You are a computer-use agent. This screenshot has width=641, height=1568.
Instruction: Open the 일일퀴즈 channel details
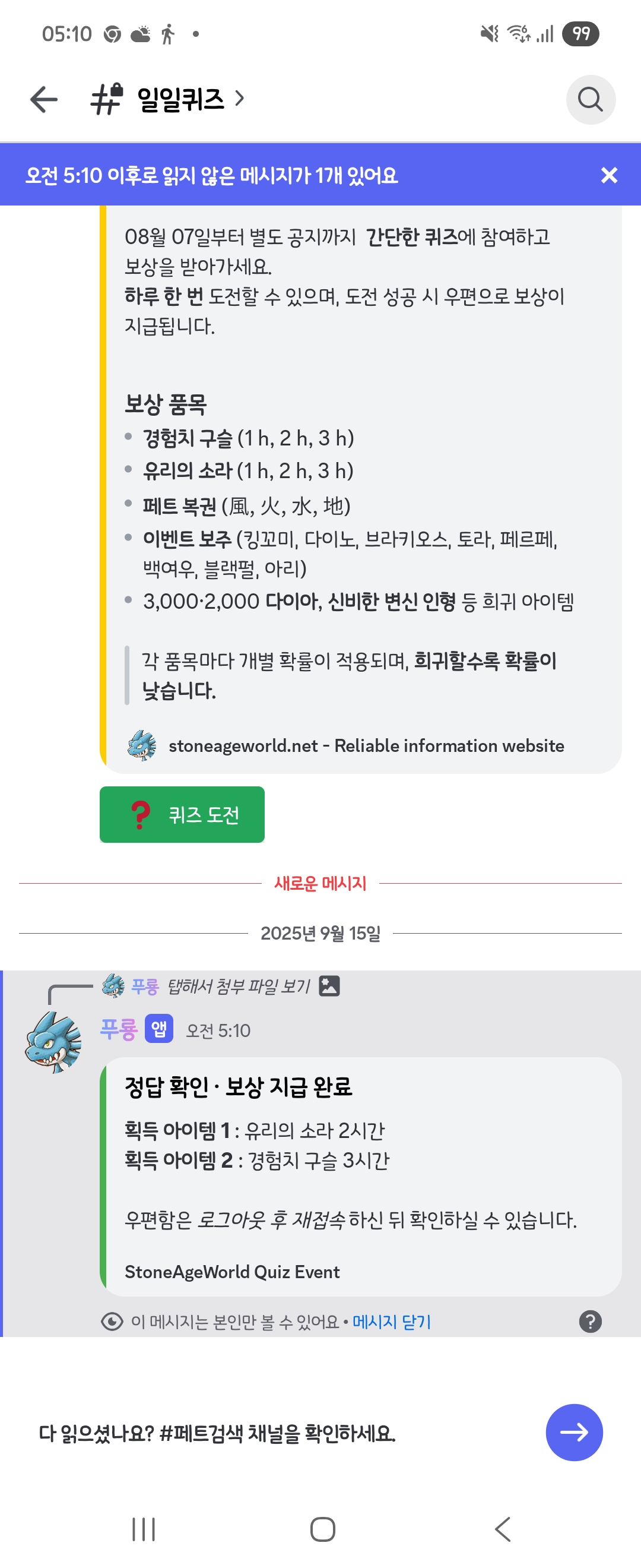(x=181, y=99)
